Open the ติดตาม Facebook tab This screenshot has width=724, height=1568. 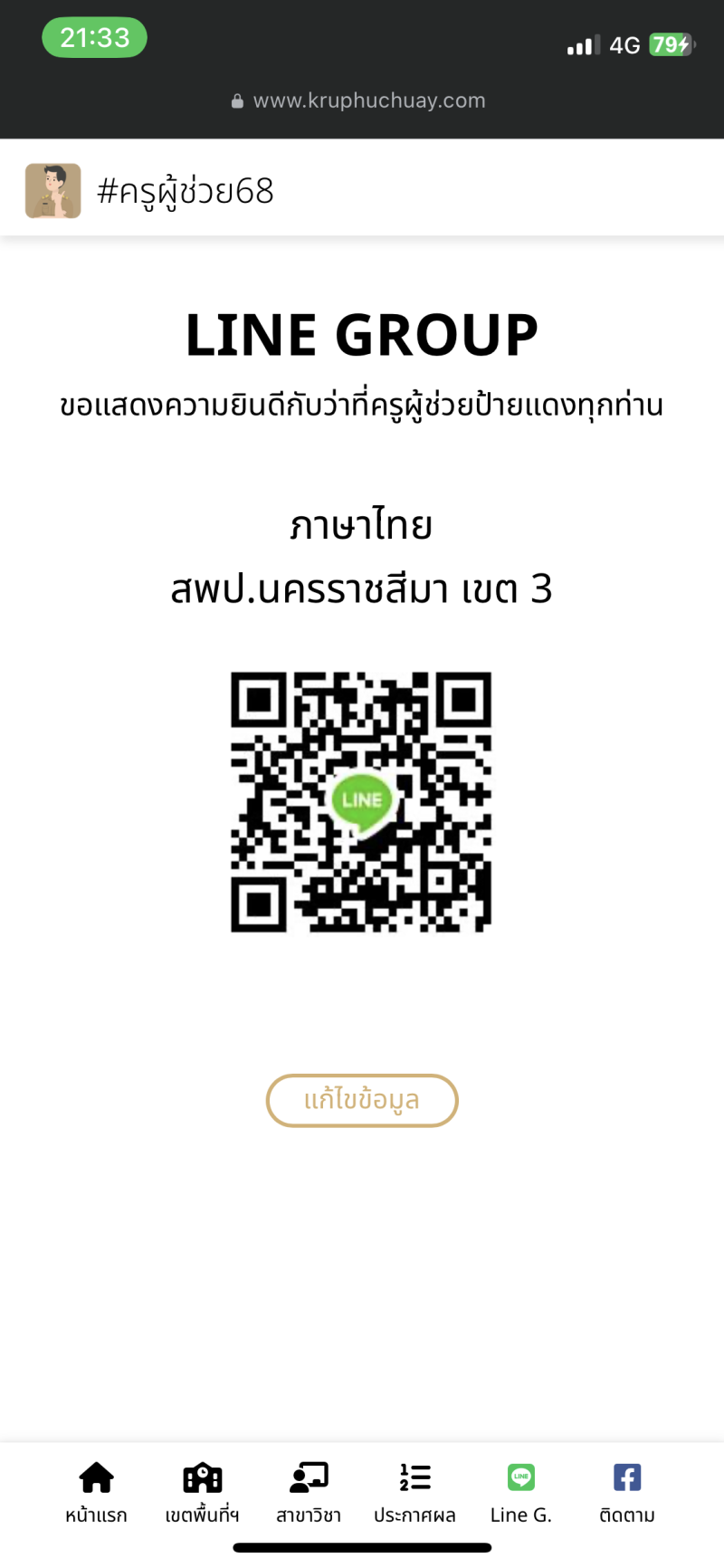click(x=627, y=1492)
